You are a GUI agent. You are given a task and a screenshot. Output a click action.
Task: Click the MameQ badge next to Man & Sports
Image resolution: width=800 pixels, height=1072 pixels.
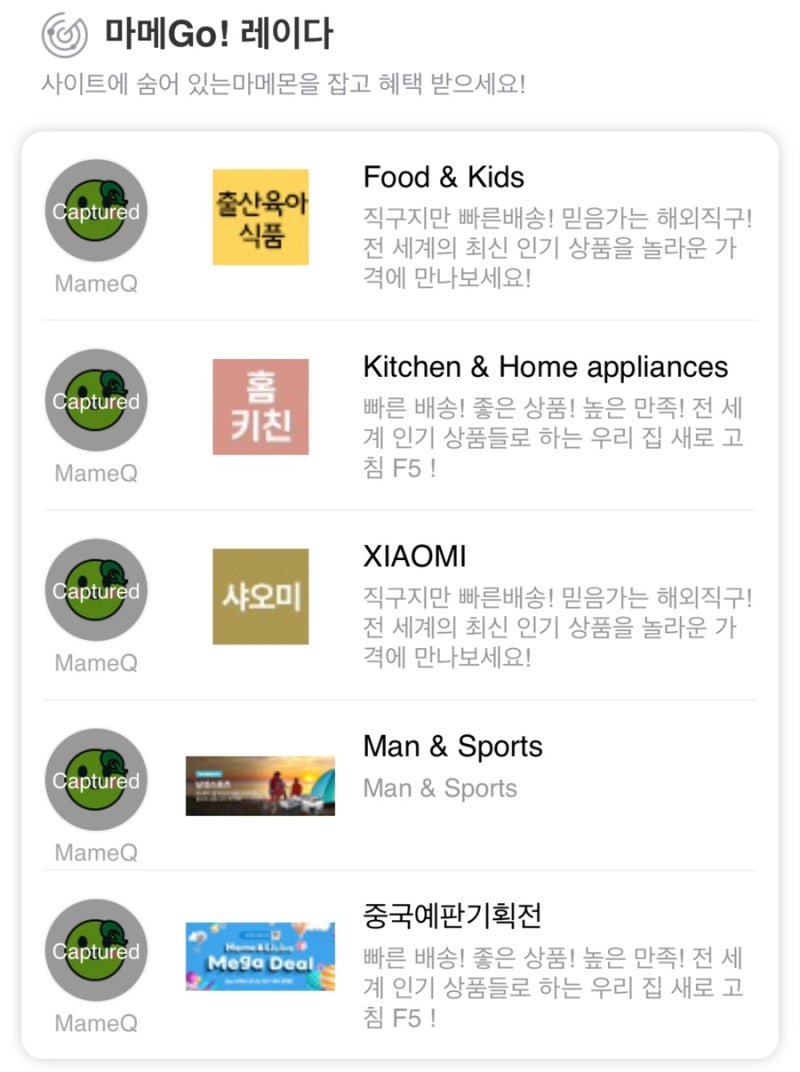95,781
